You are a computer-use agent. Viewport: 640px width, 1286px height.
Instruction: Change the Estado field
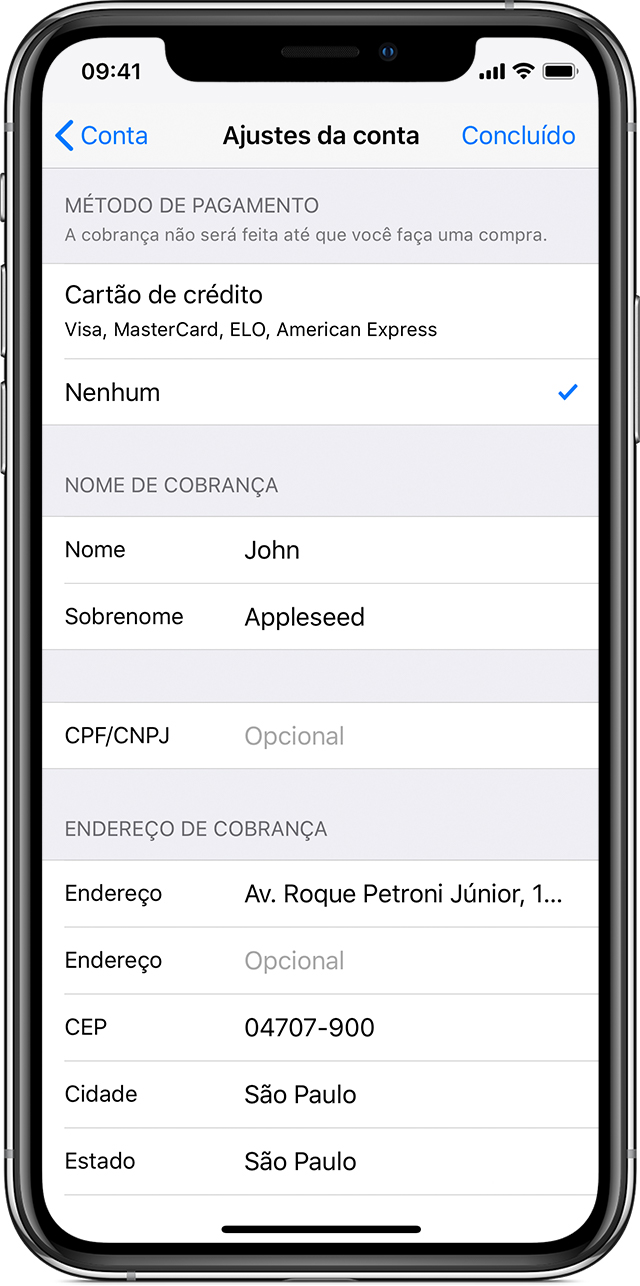400,1162
